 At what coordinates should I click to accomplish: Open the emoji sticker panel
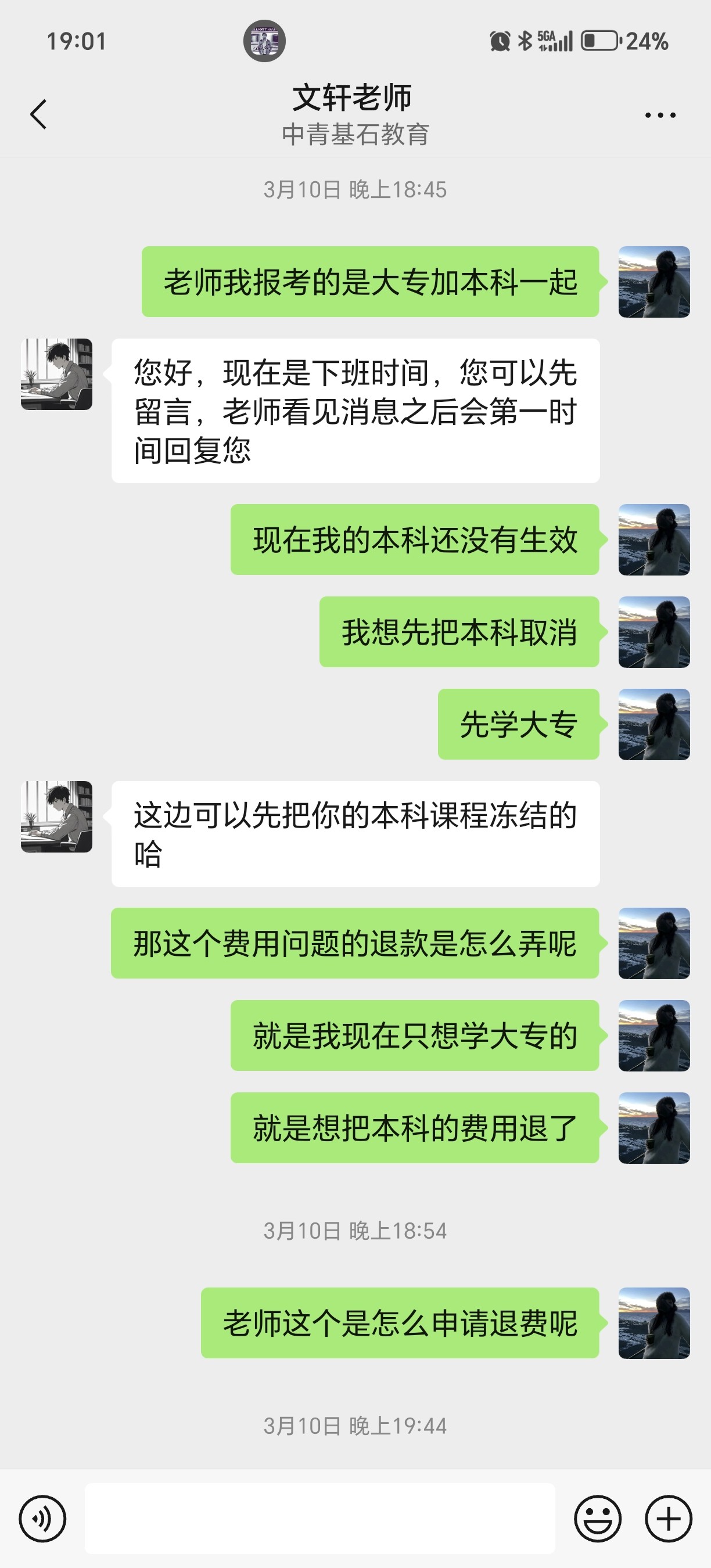point(598,1518)
